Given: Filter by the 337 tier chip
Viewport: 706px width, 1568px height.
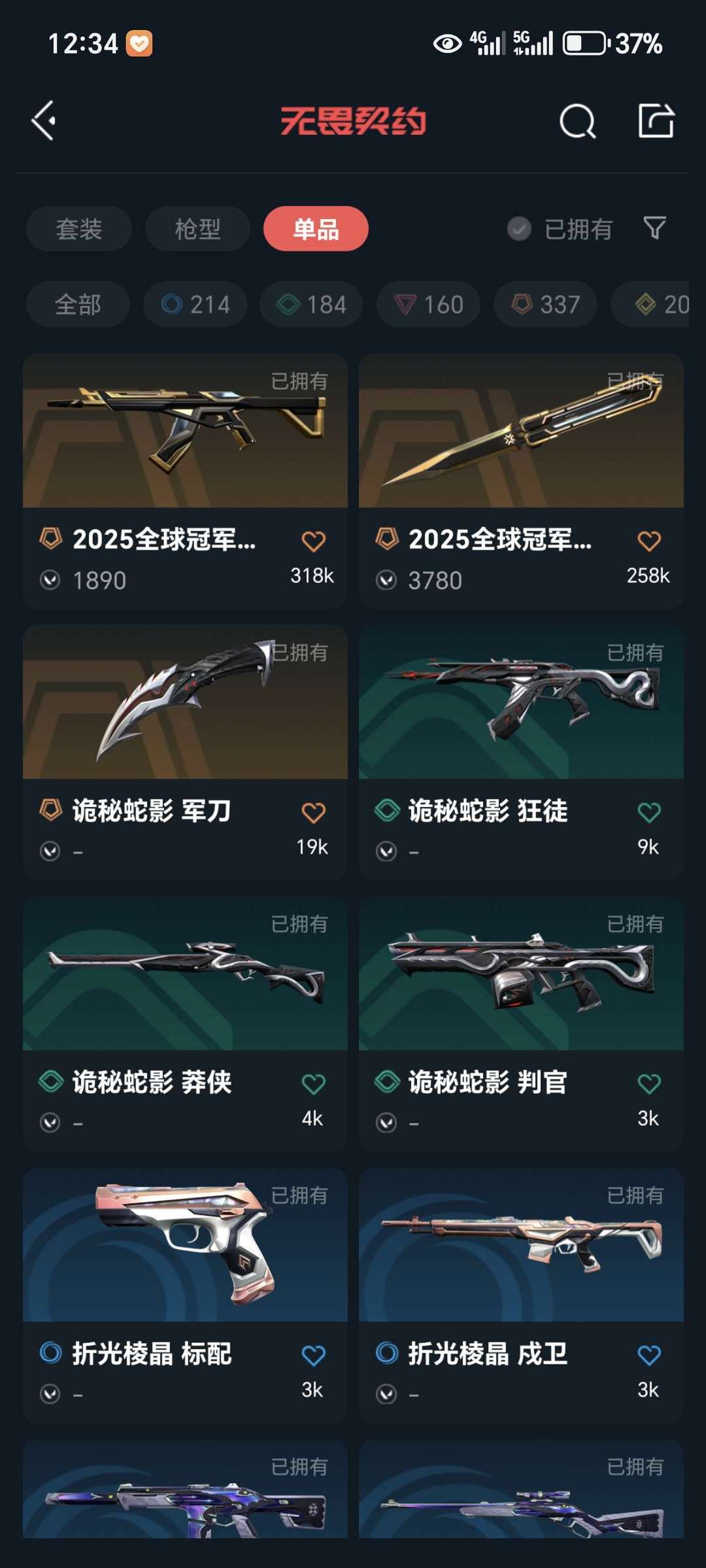Looking at the screenshot, I should [545, 304].
